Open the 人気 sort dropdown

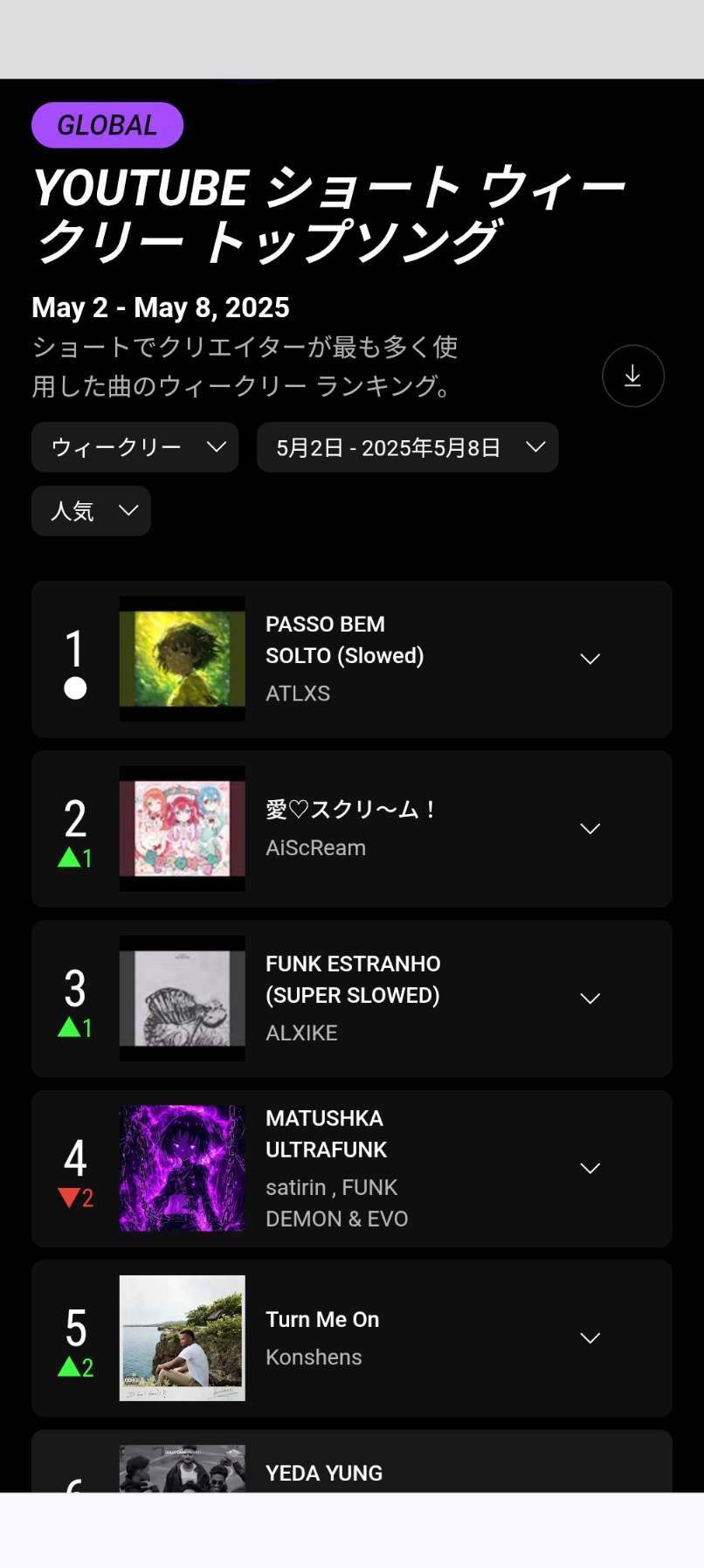pyautogui.click(x=91, y=511)
